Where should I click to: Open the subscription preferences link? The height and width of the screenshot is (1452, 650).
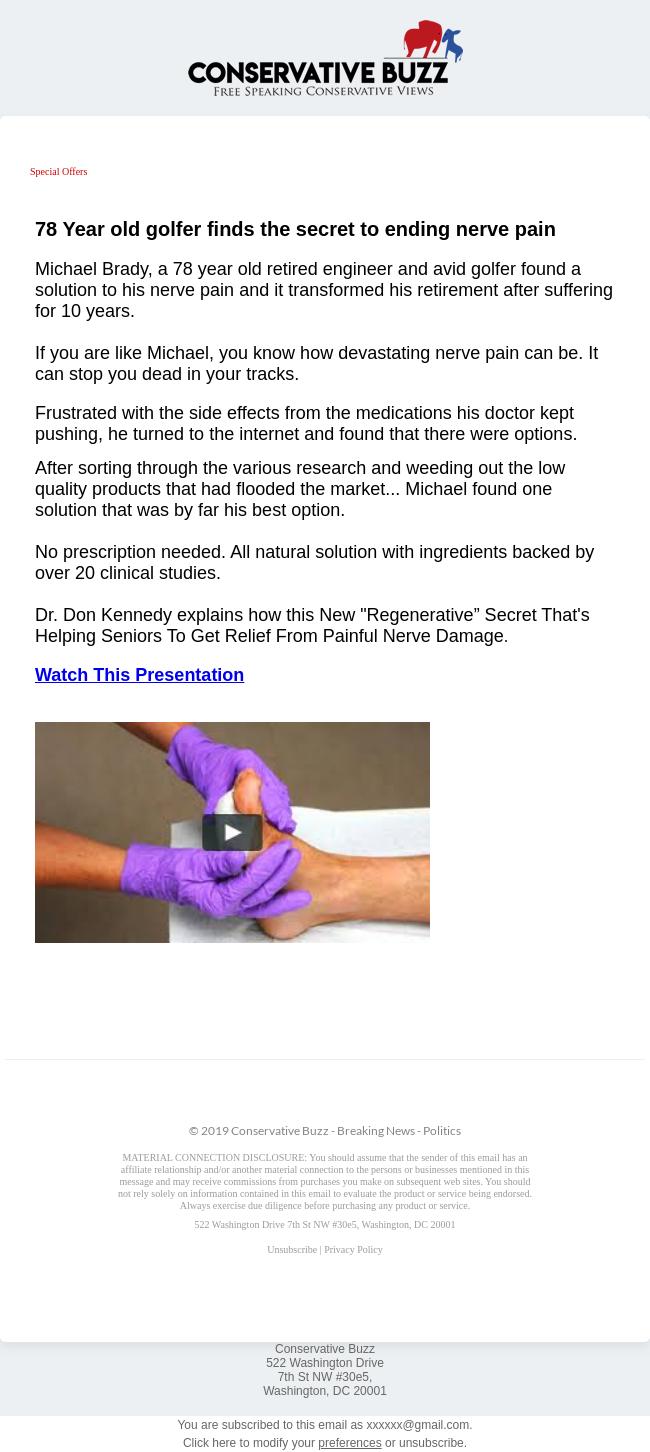click(x=349, y=1443)
